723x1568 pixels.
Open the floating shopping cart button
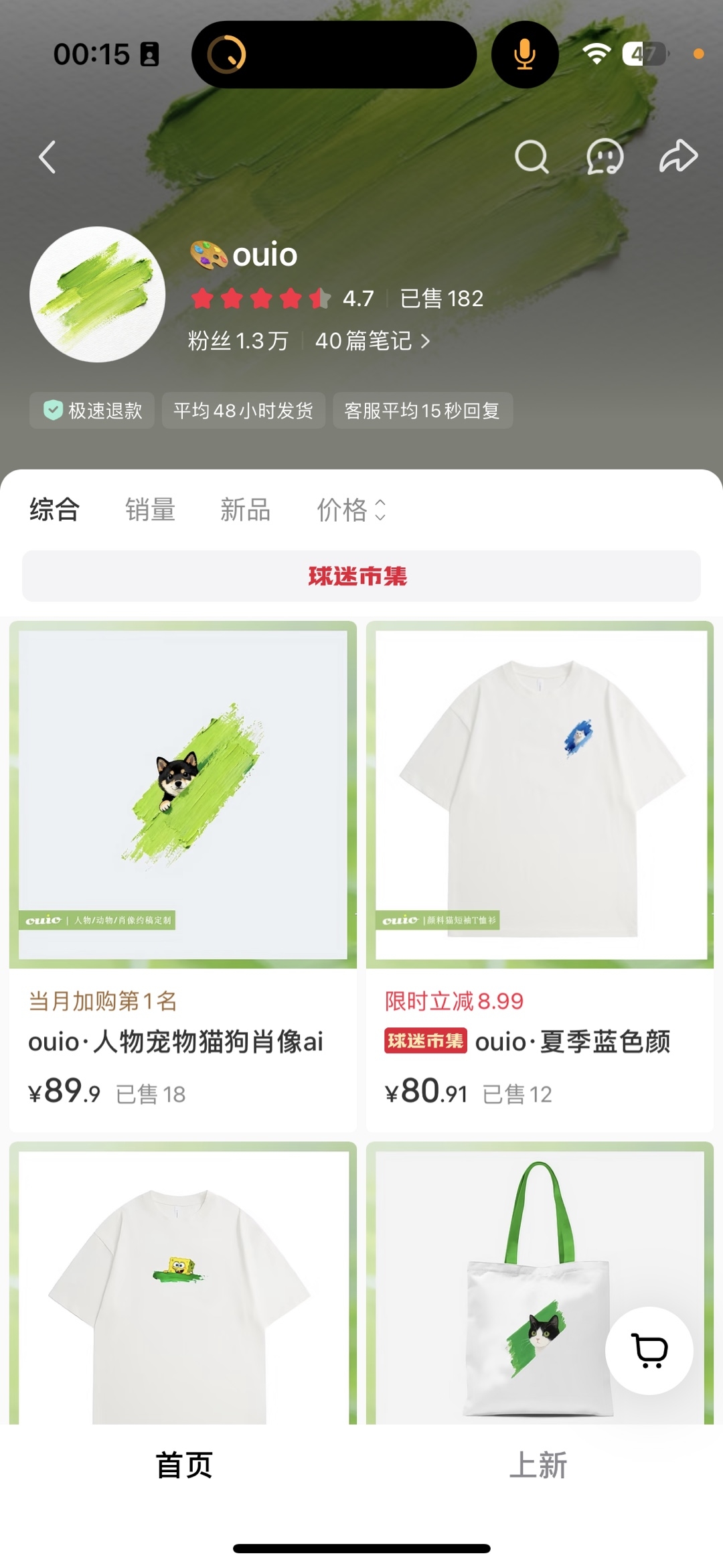point(649,1351)
